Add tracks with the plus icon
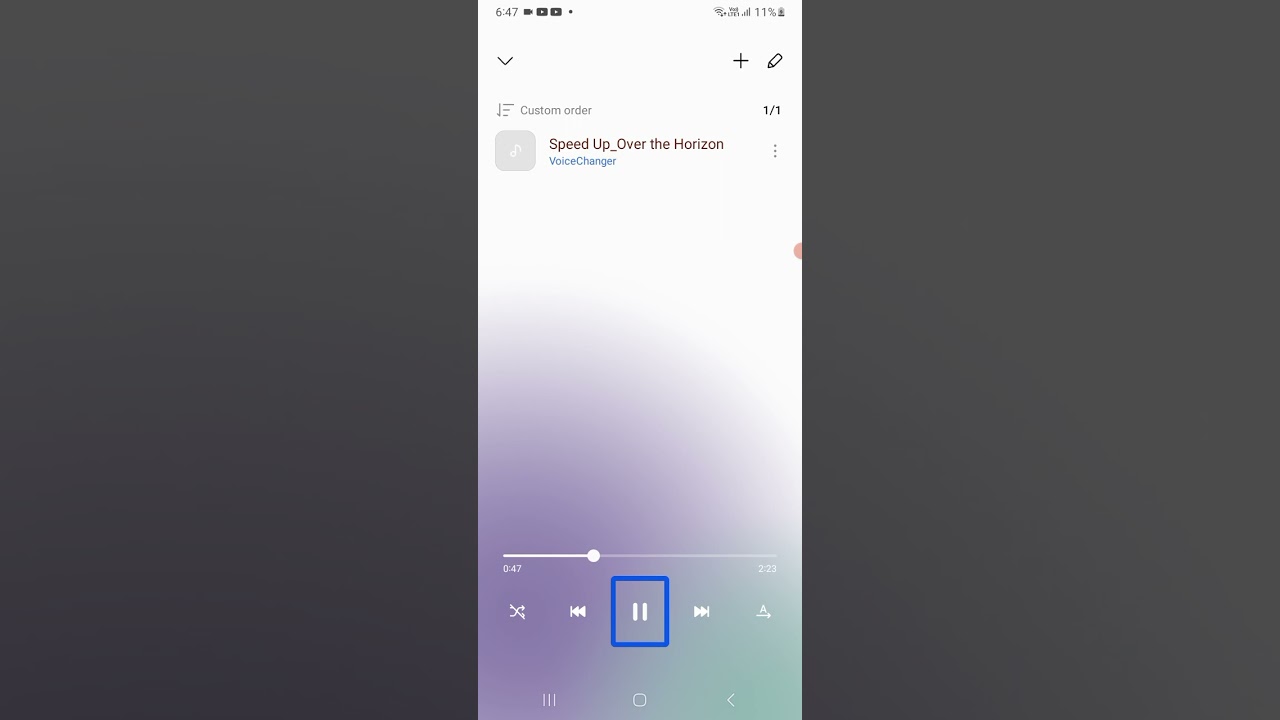Viewport: 1280px width, 720px height. (x=740, y=61)
